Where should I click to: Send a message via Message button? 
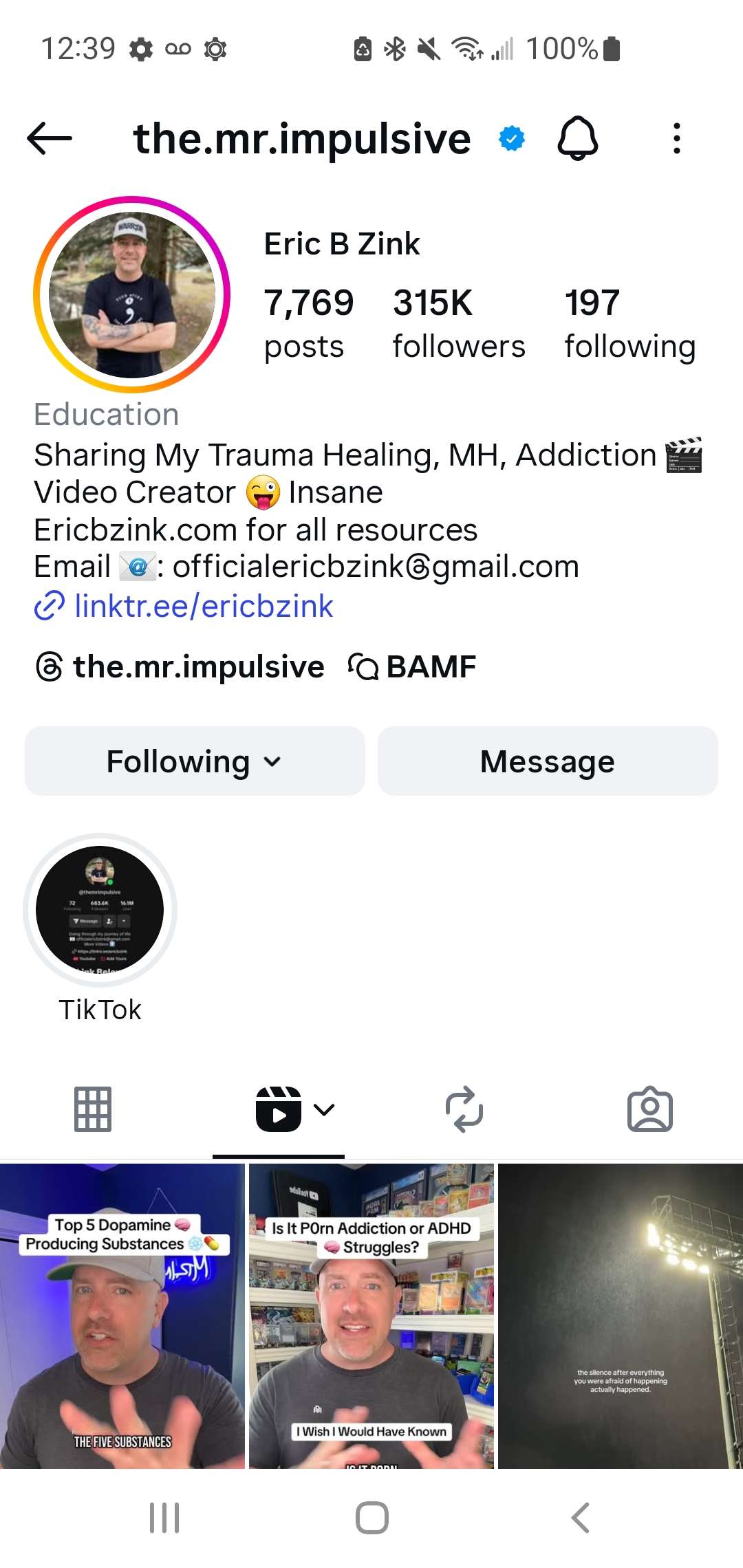(548, 761)
